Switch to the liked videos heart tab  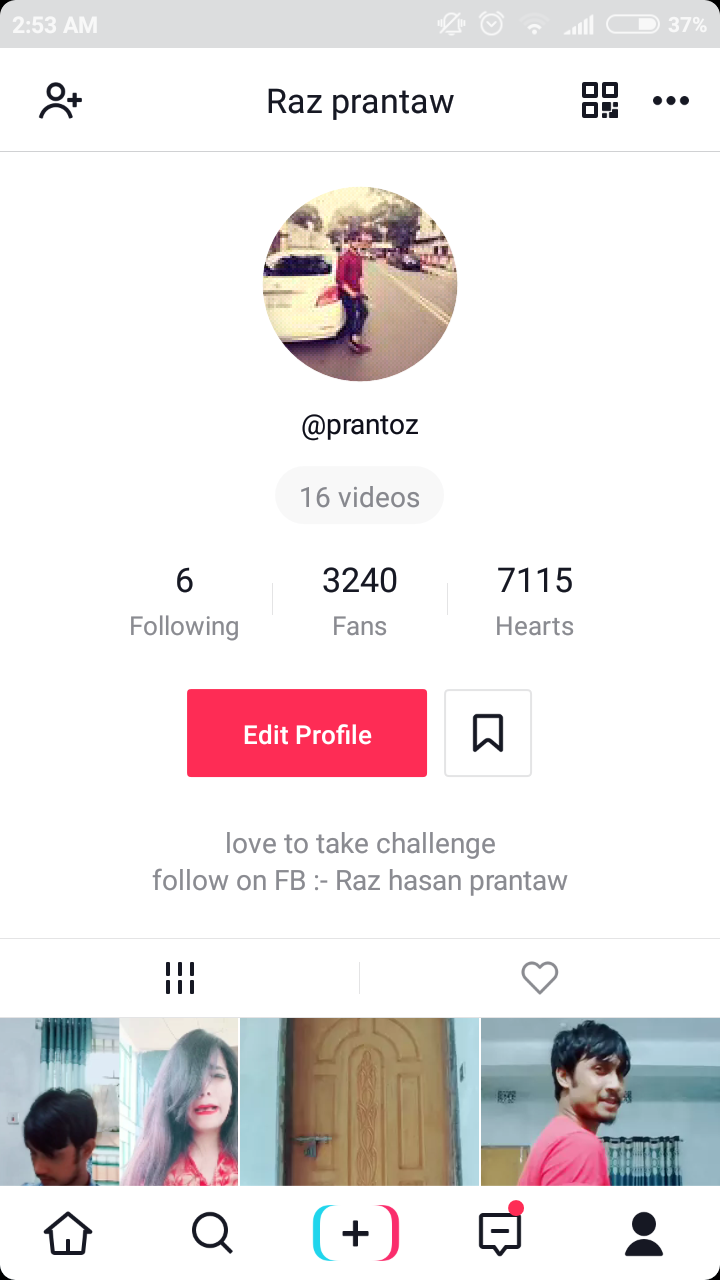pos(540,978)
